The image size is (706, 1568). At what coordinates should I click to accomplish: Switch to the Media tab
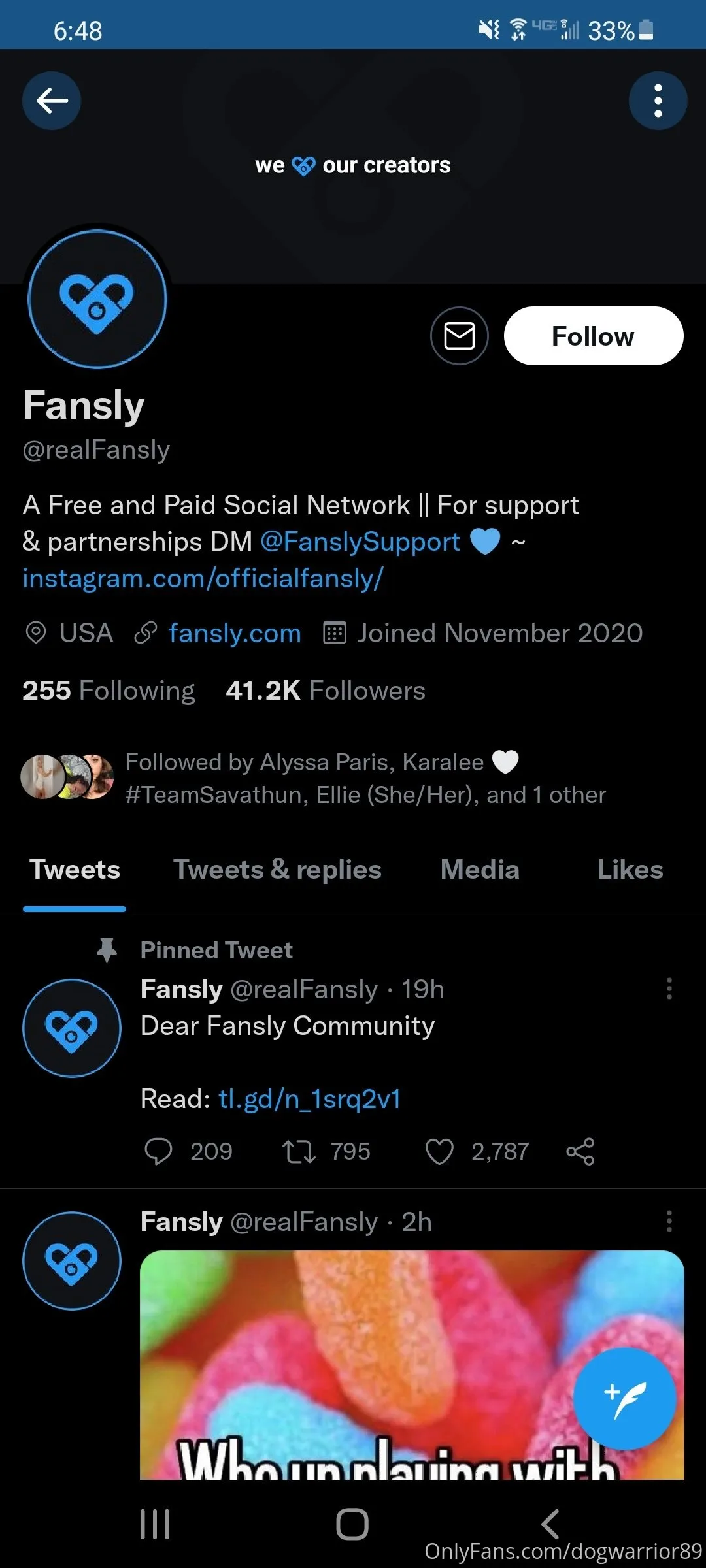tap(480, 870)
